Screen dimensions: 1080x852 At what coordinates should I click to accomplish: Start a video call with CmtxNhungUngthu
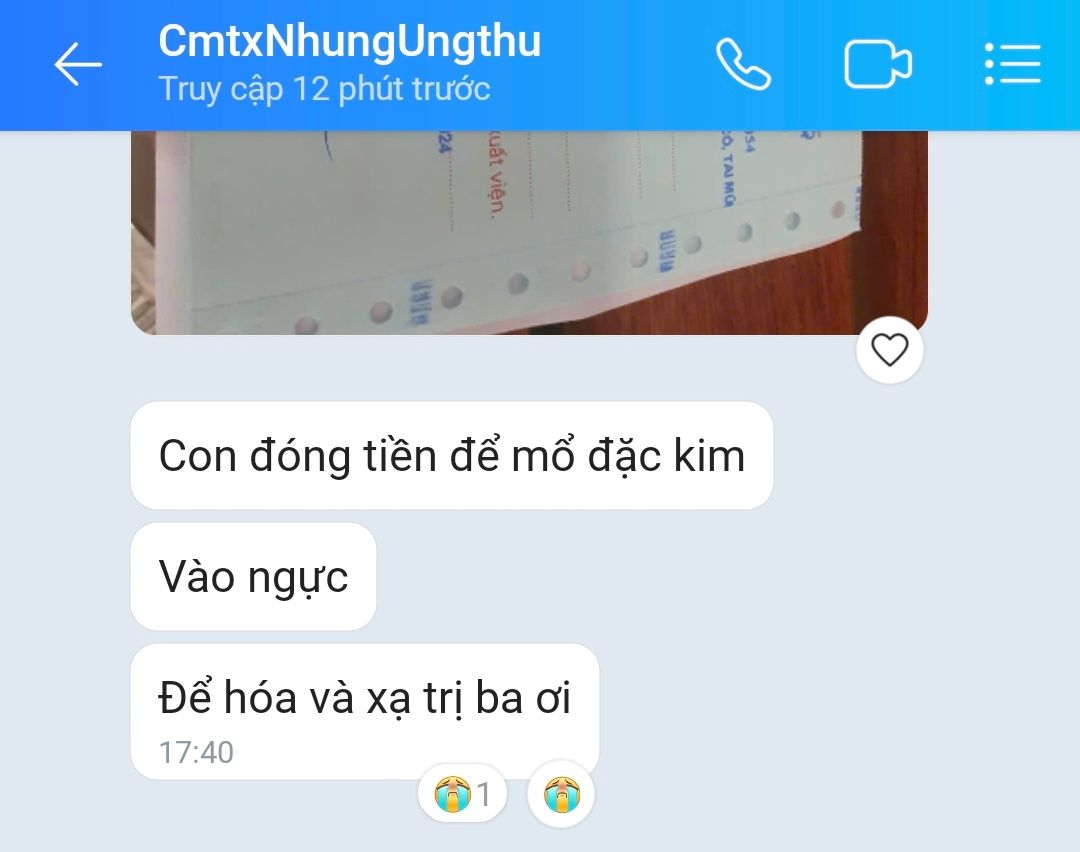click(x=877, y=66)
